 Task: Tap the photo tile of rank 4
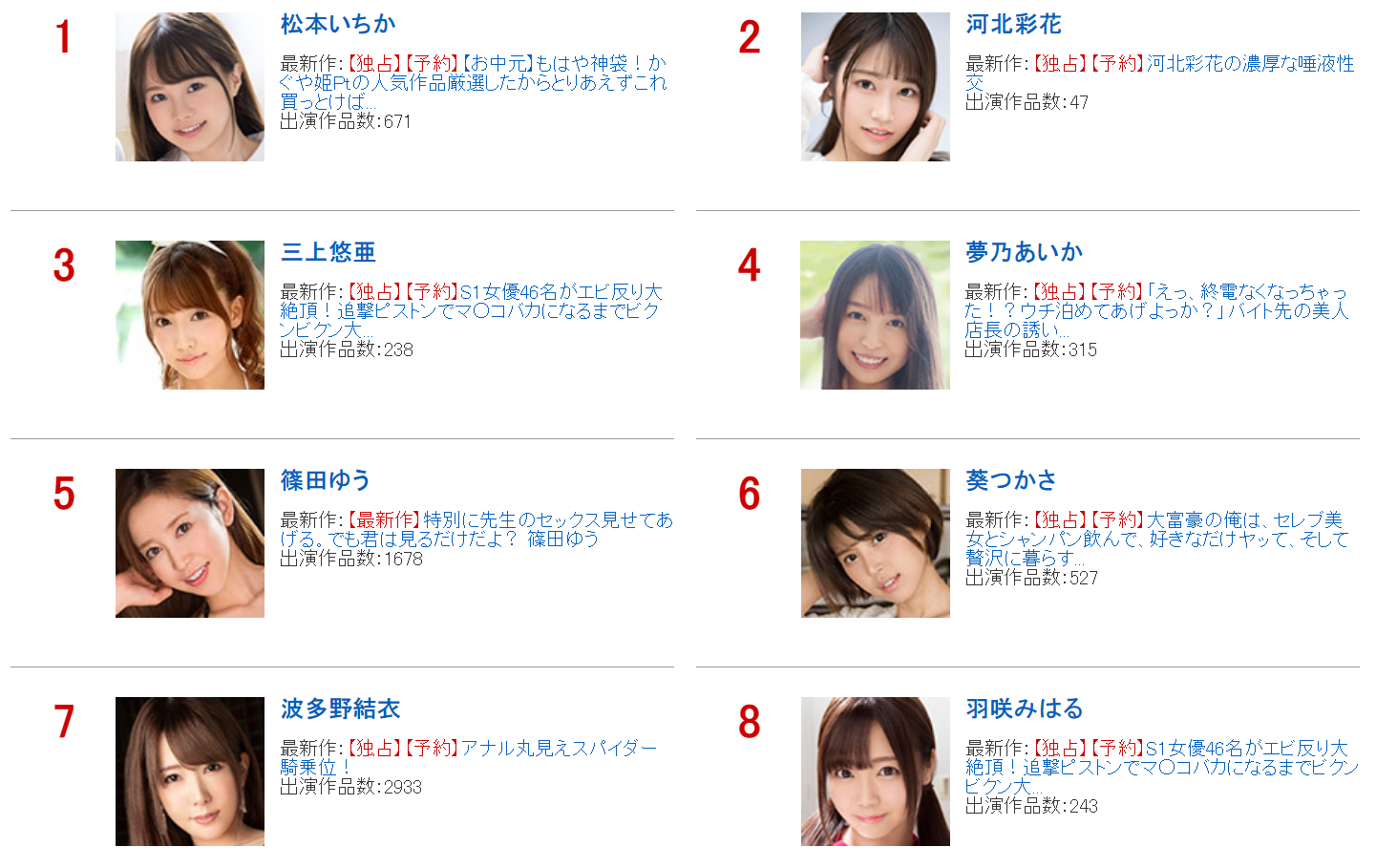click(x=875, y=315)
